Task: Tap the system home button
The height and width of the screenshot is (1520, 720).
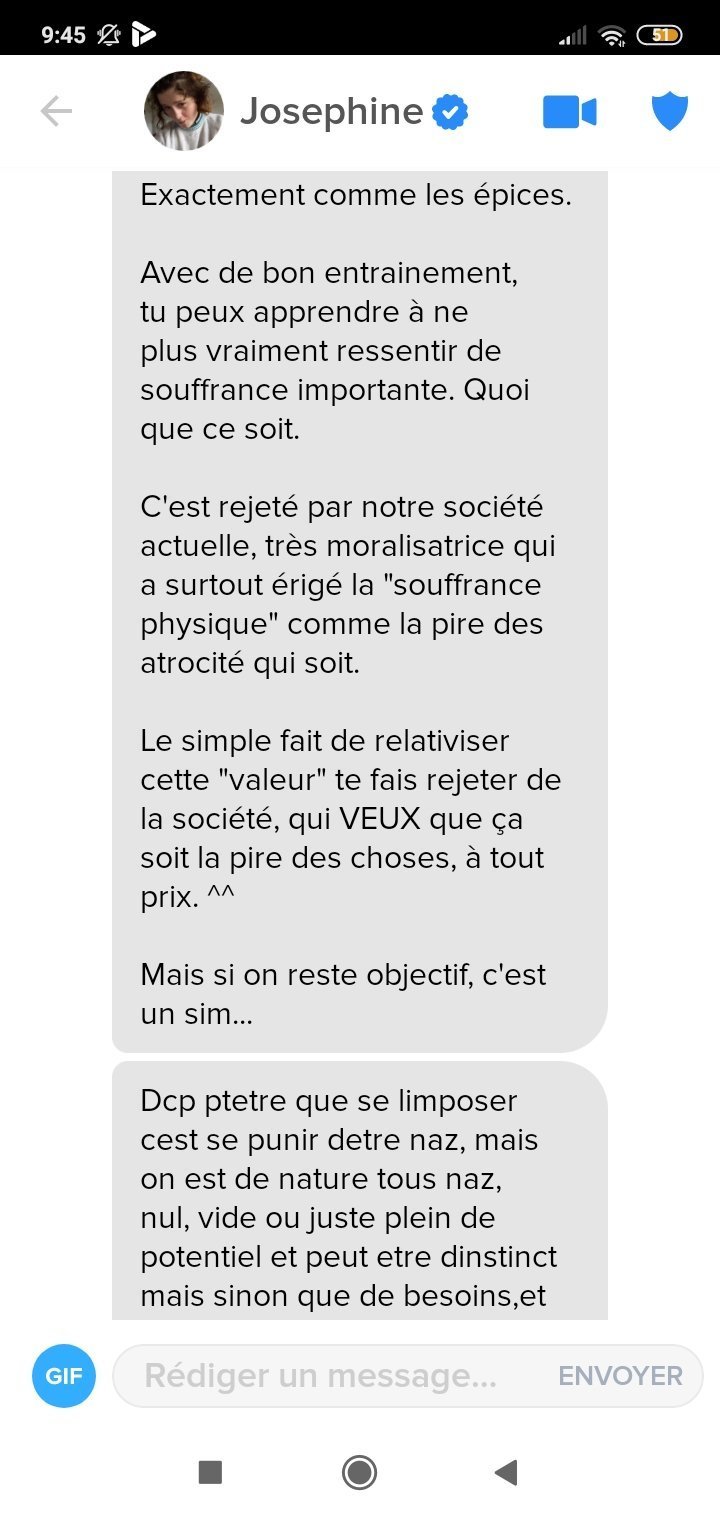Action: 359,1472
